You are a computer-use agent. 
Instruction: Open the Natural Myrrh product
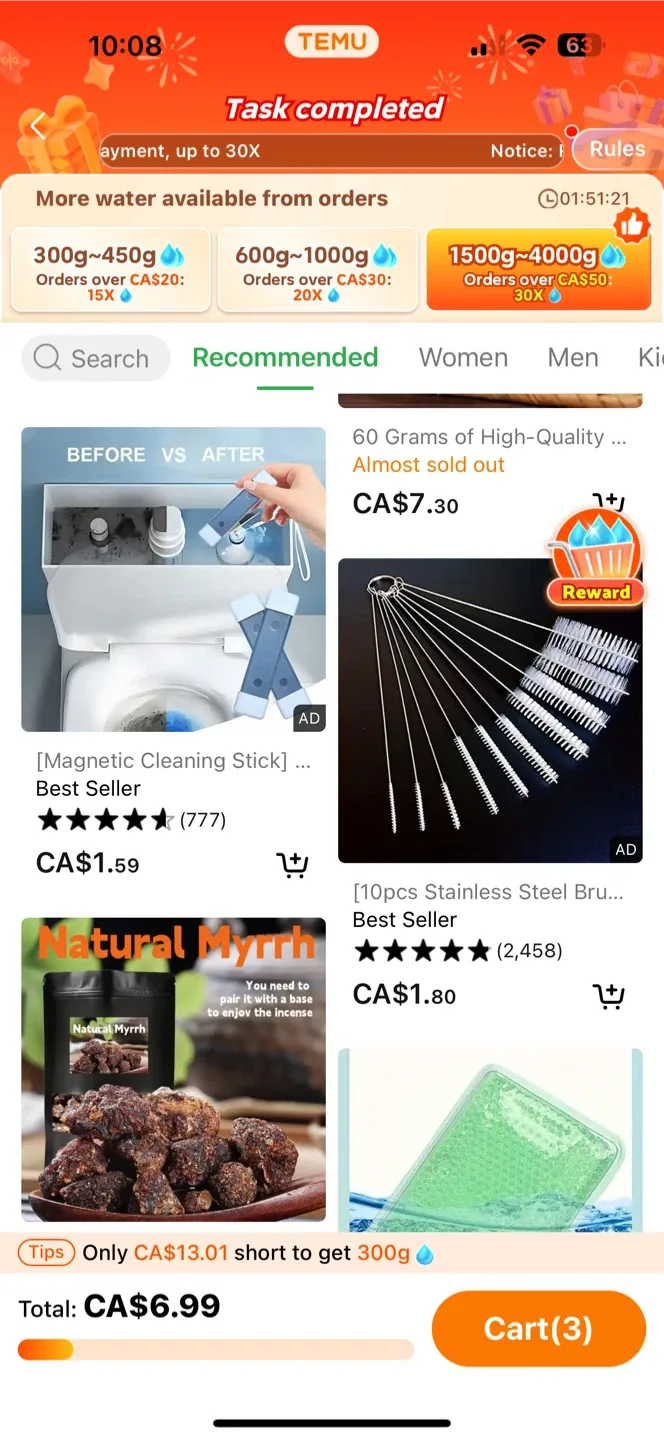coord(173,1068)
